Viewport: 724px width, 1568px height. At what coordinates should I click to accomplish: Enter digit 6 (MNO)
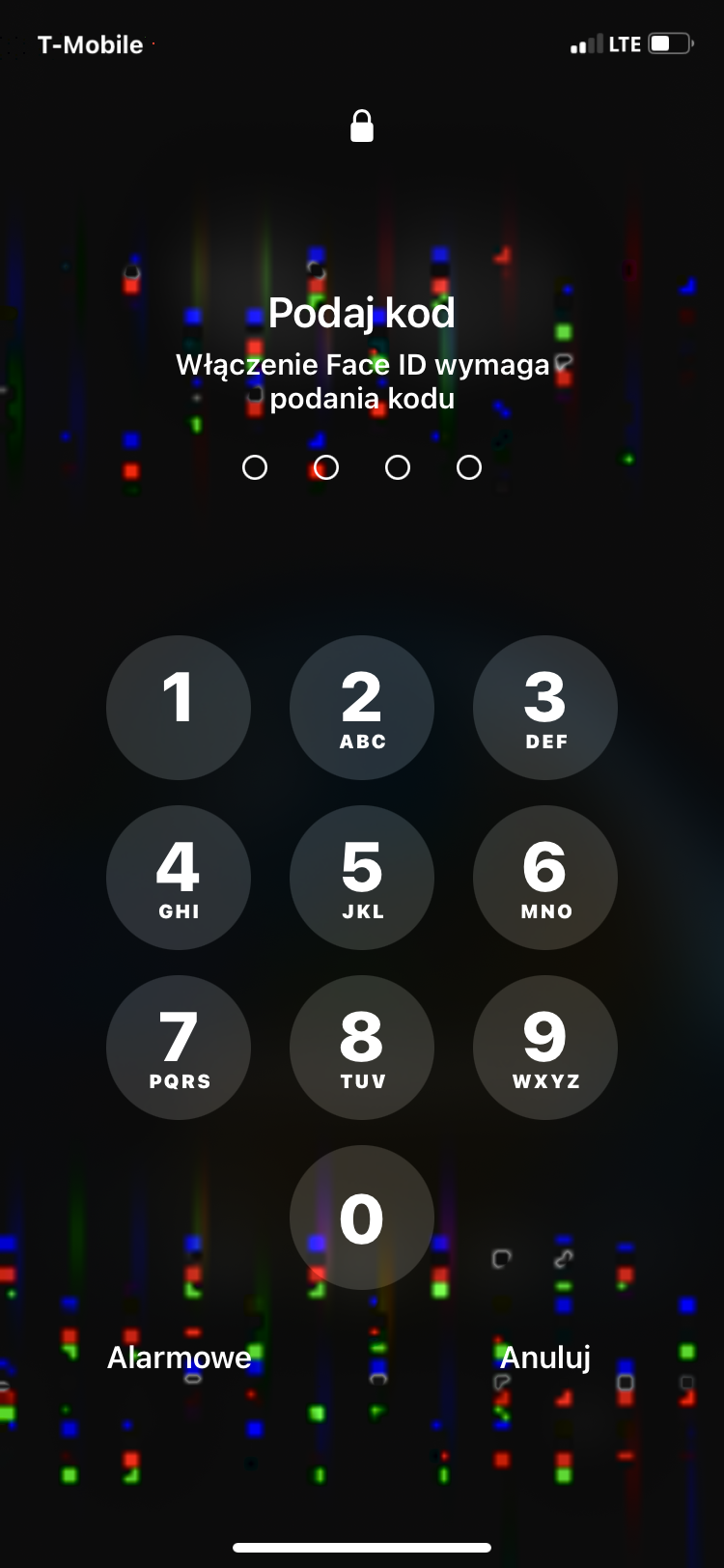pyautogui.click(x=545, y=878)
